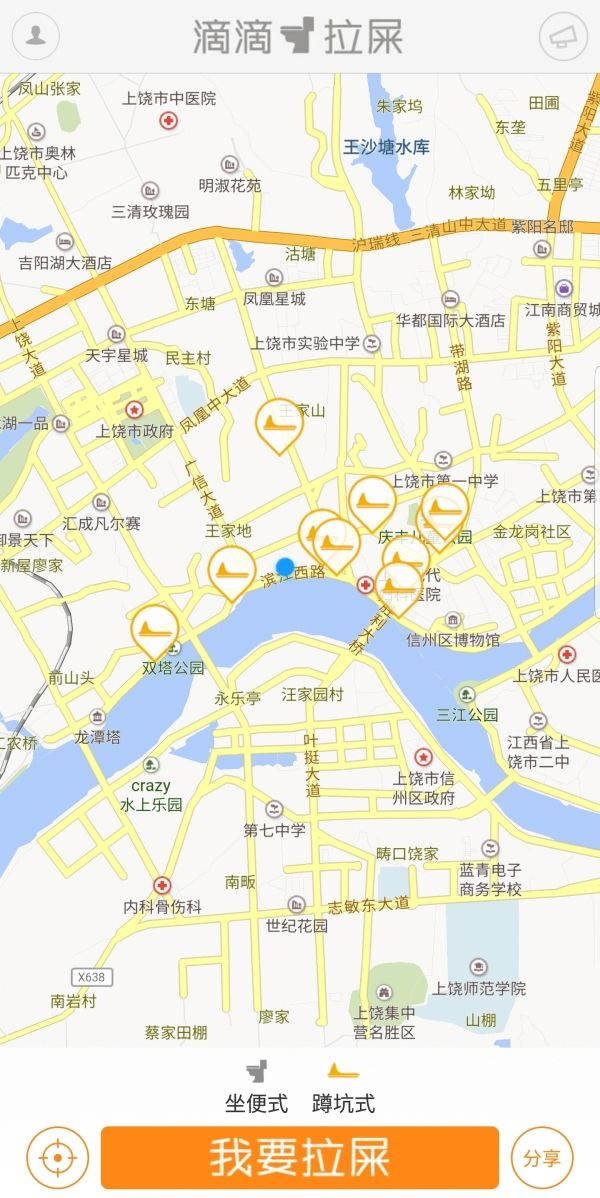The width and height of the screenshot is (600, 1198).
Task: Select the 坐便式 sitting toilet type
Action: pos(257,1088)
